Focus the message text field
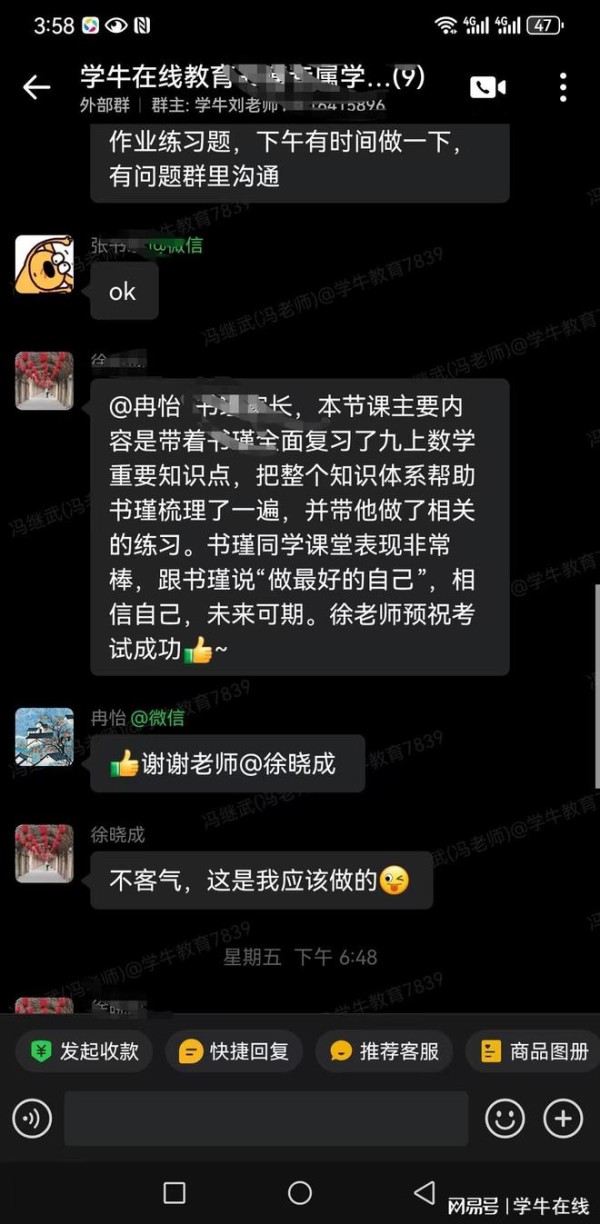This screenshot has height=1224, width=600. pos(266,1118)
